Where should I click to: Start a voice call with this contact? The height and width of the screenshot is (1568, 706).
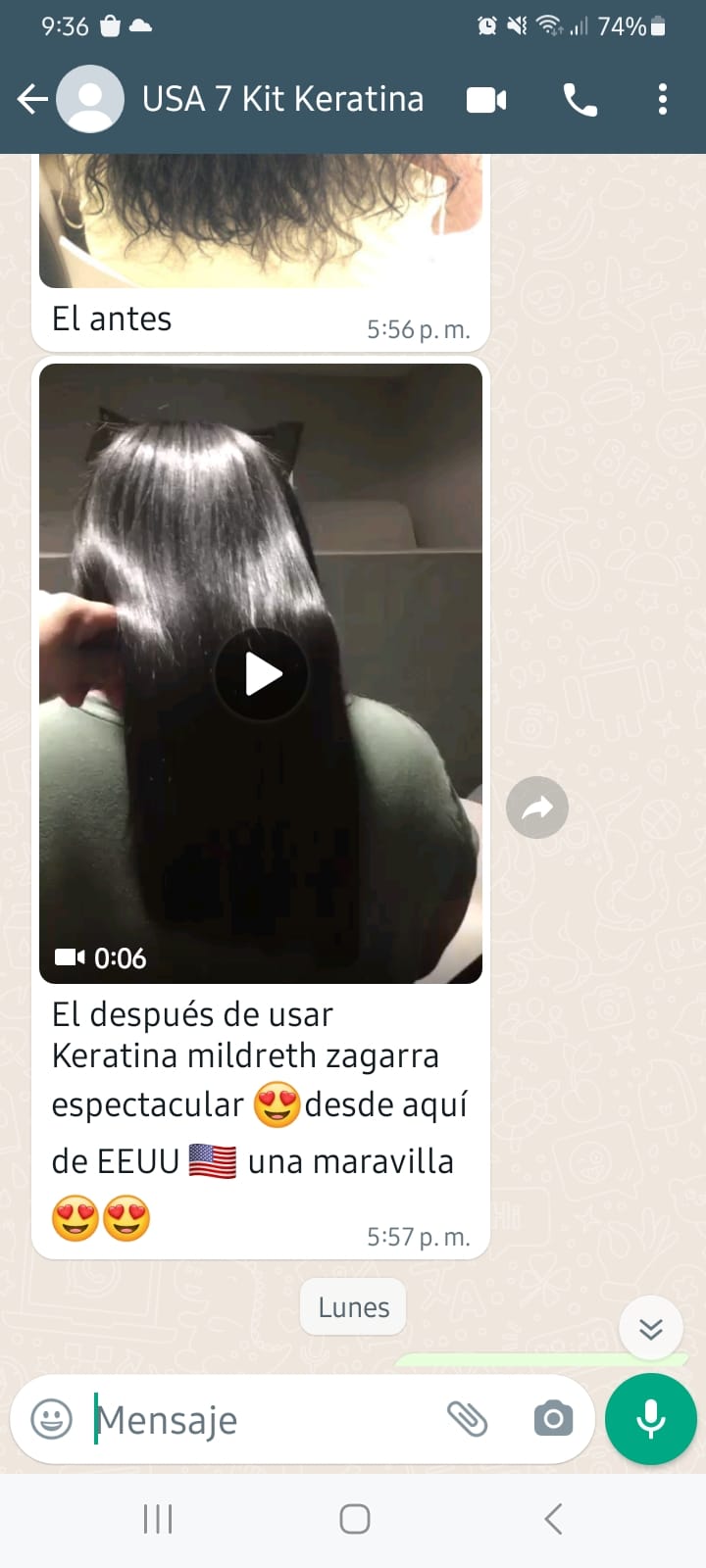(x=580, y=100)
